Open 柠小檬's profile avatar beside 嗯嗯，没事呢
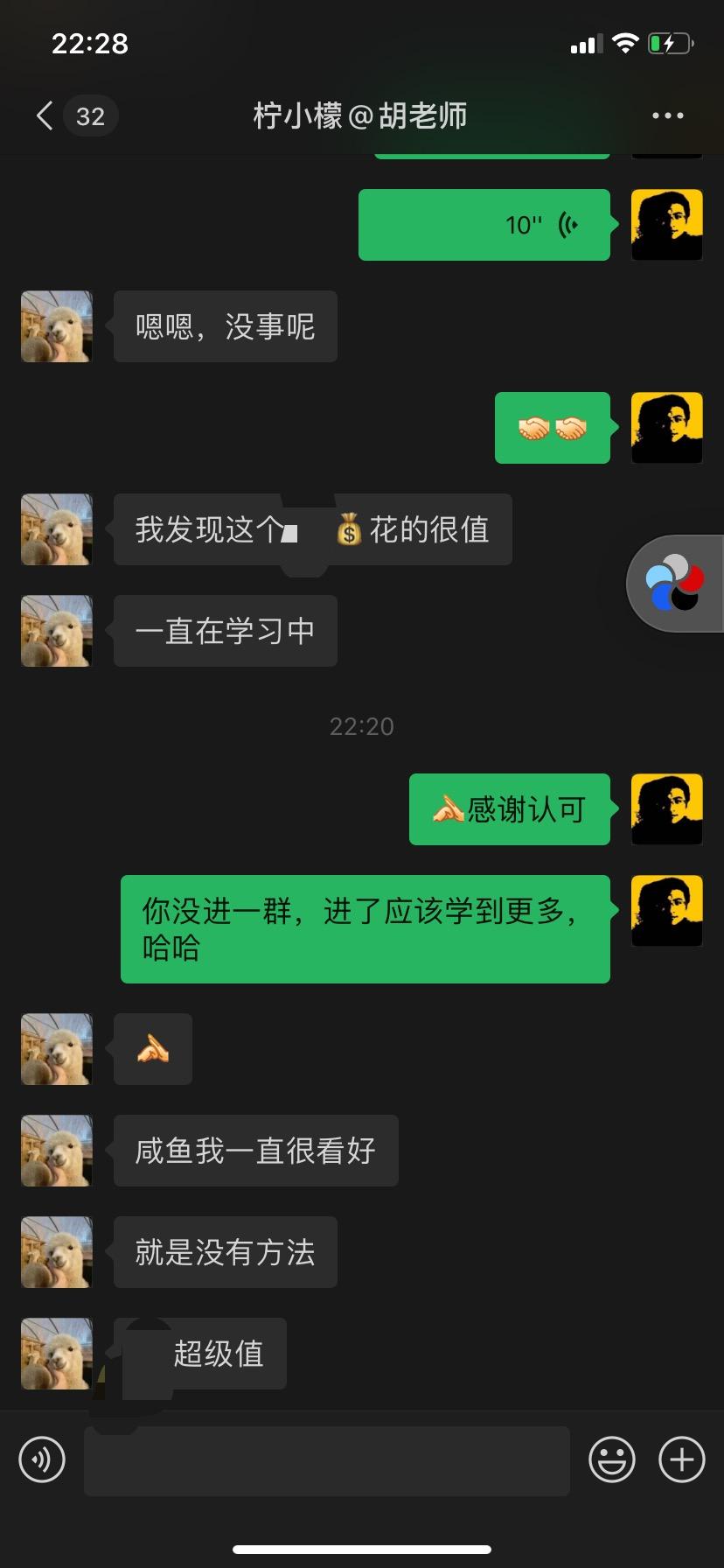The height and width of the screenshot is (1568, 724). point(56,326)
